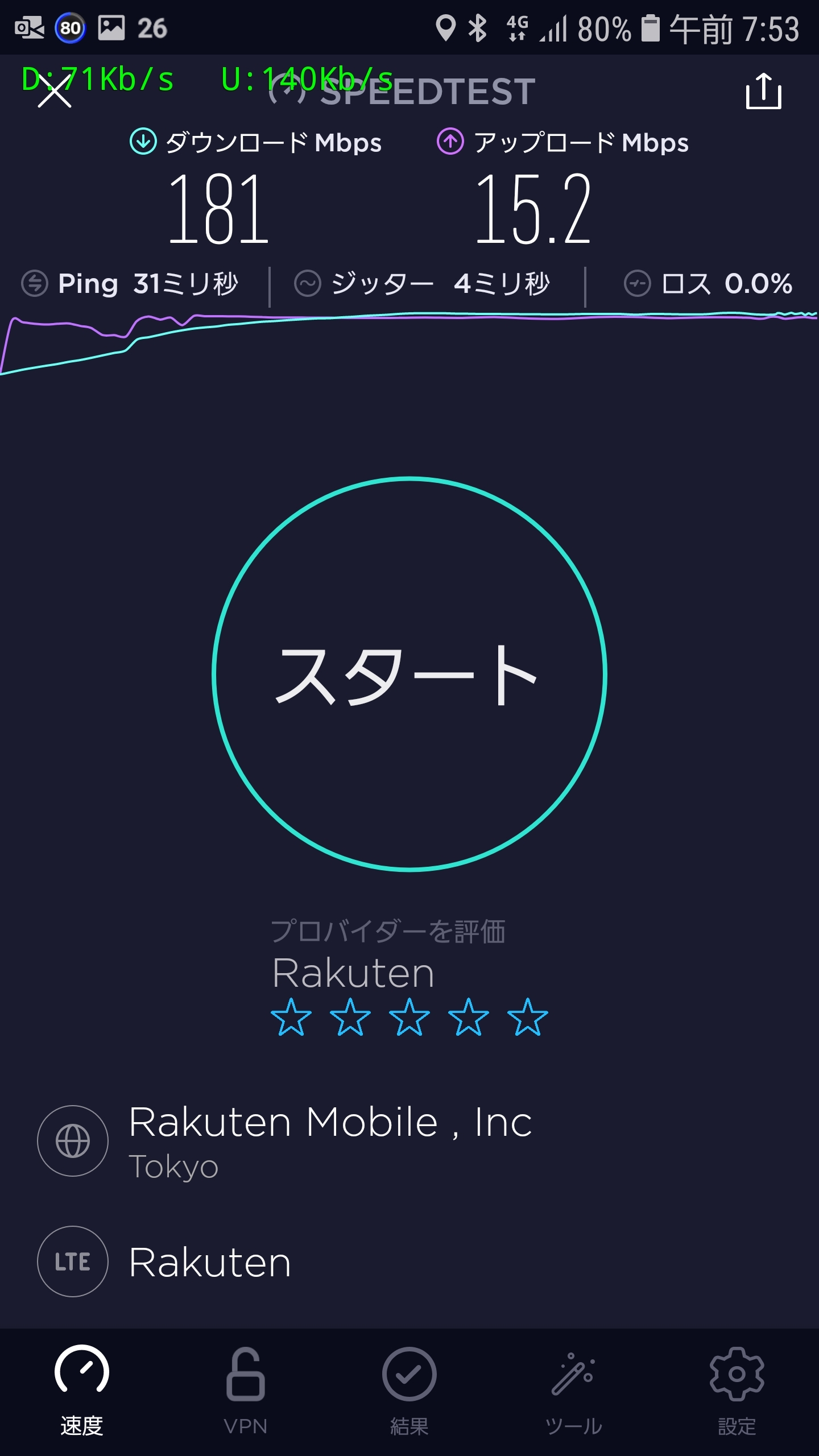Open the Rakuten Mobile, Inc Tokyo server row
This screenshot has width=819, height=1456.
pyautogui.click(x=409, y=1141)
